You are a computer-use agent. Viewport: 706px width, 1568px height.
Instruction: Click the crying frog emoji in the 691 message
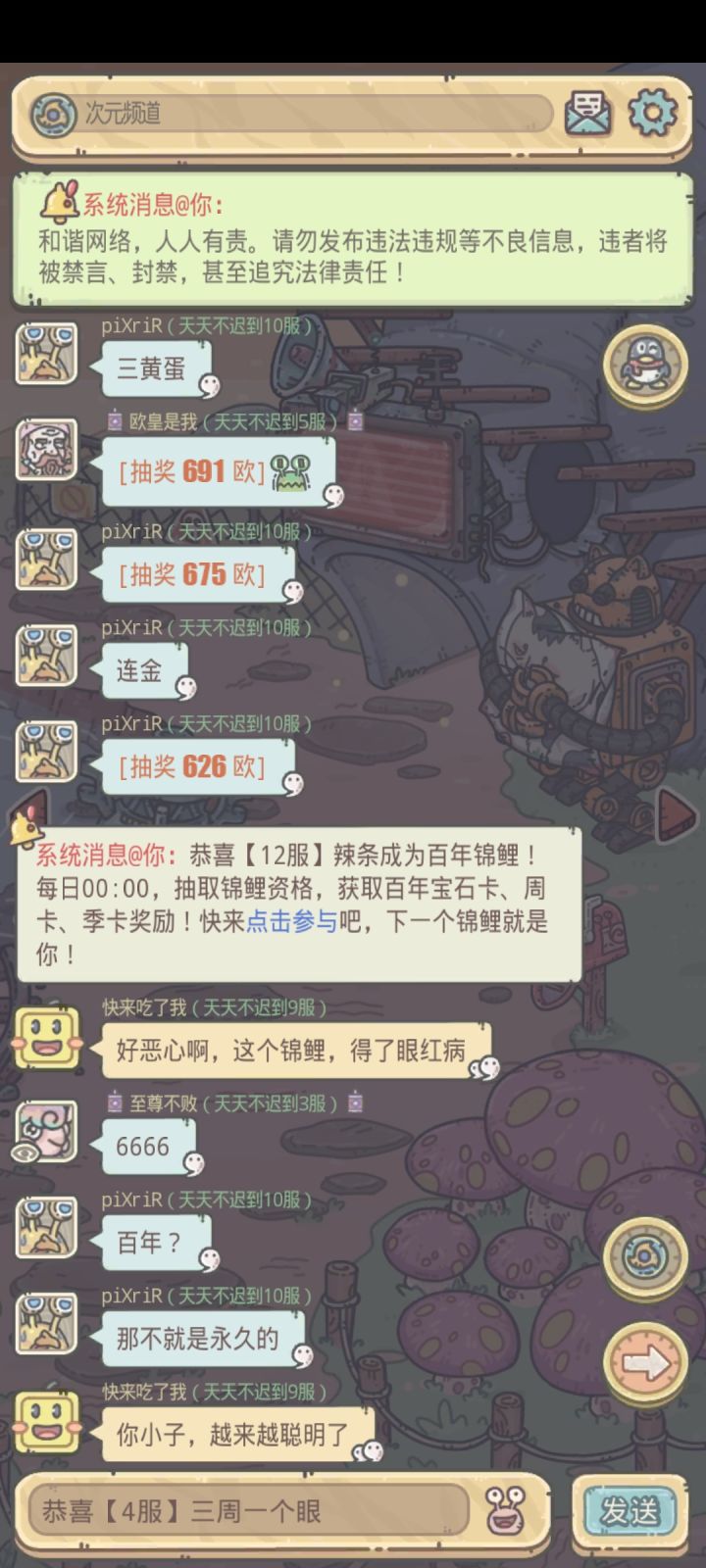coord(290,468)
